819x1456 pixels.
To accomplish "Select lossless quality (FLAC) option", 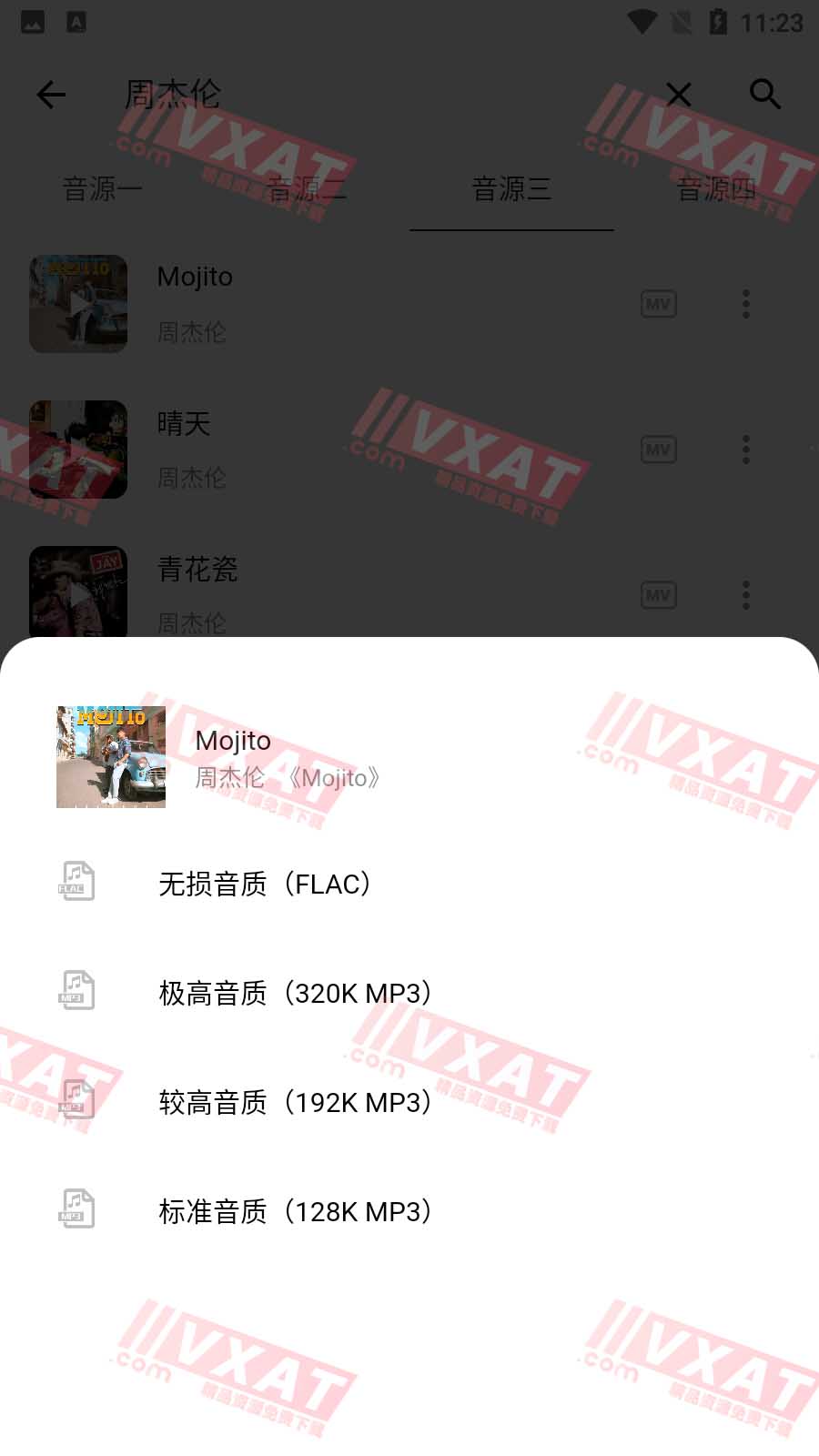I will 264,884.
